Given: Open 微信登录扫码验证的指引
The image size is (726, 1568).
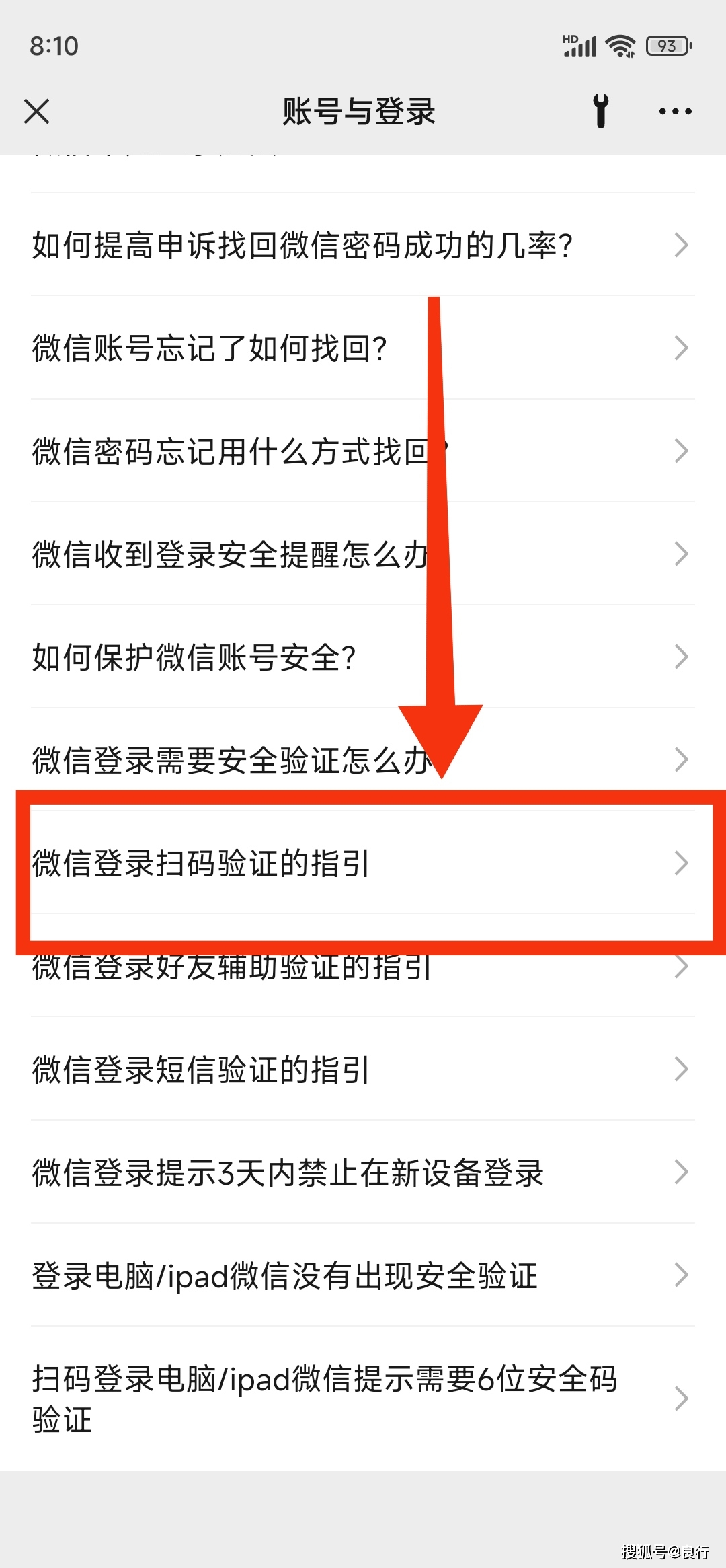Looking at the screenshot, I should (x=202, y=864).
